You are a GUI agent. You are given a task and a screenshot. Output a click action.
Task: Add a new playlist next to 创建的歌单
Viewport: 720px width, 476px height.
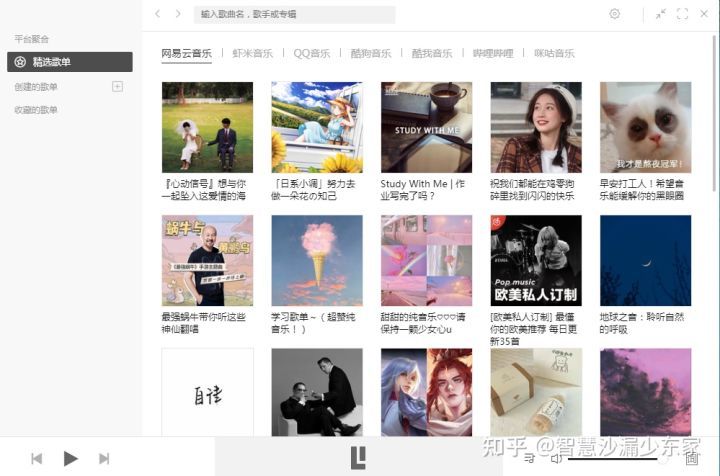coord(117,87)
